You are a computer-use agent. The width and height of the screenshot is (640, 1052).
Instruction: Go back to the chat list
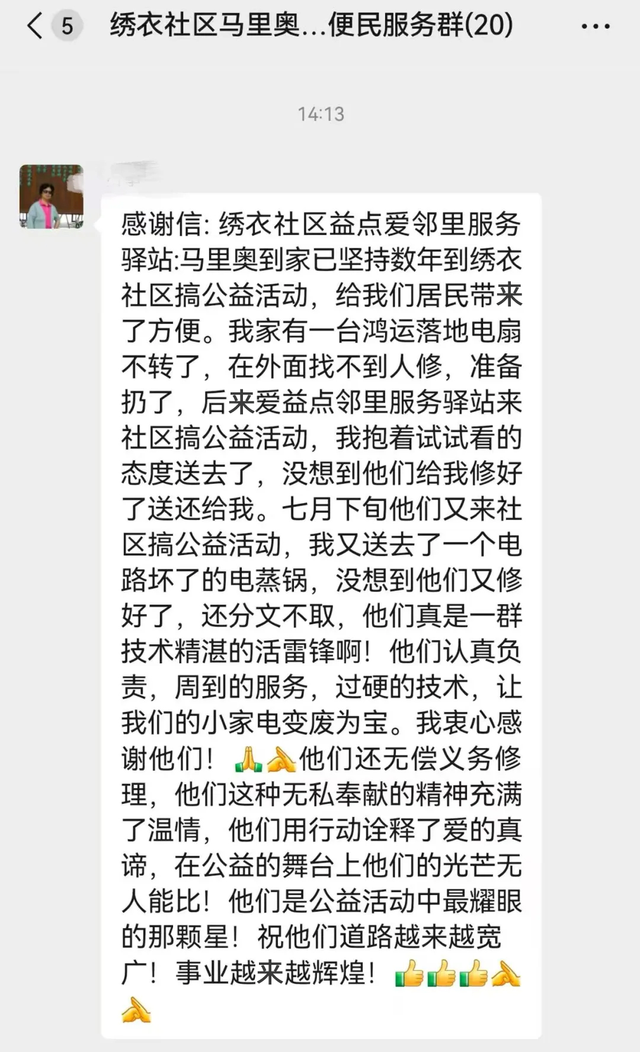click(x=35, y=27)
